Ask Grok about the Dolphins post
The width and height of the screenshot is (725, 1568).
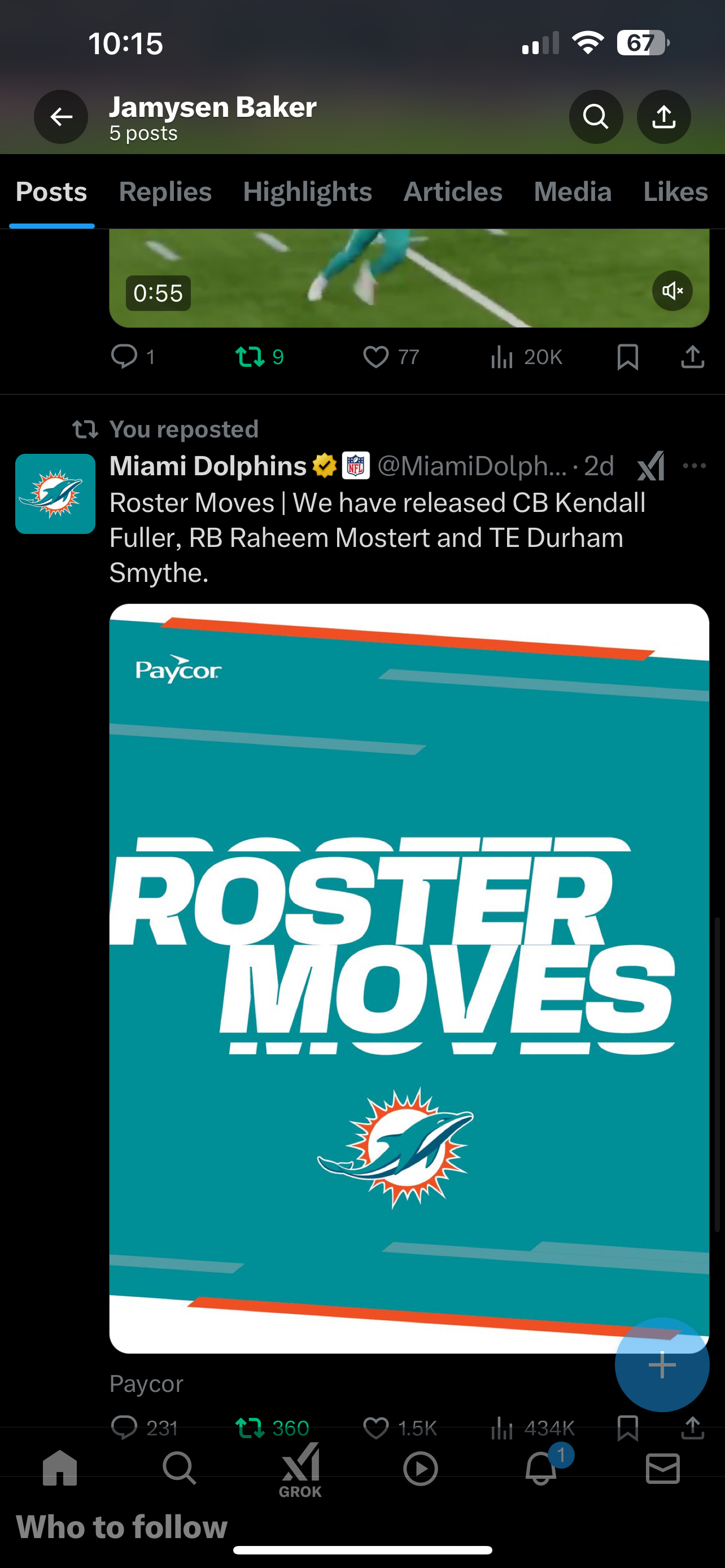click(650, 466)
